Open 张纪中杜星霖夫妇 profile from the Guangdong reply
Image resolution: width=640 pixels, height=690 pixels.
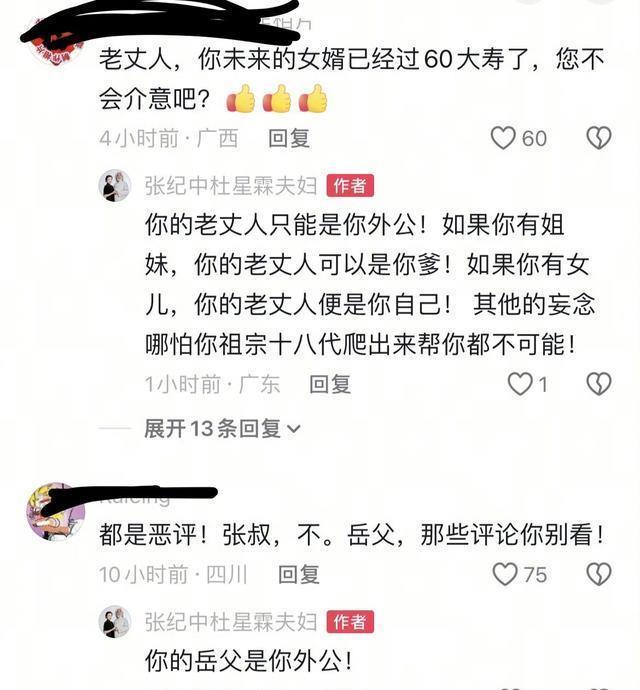(230, 185)
